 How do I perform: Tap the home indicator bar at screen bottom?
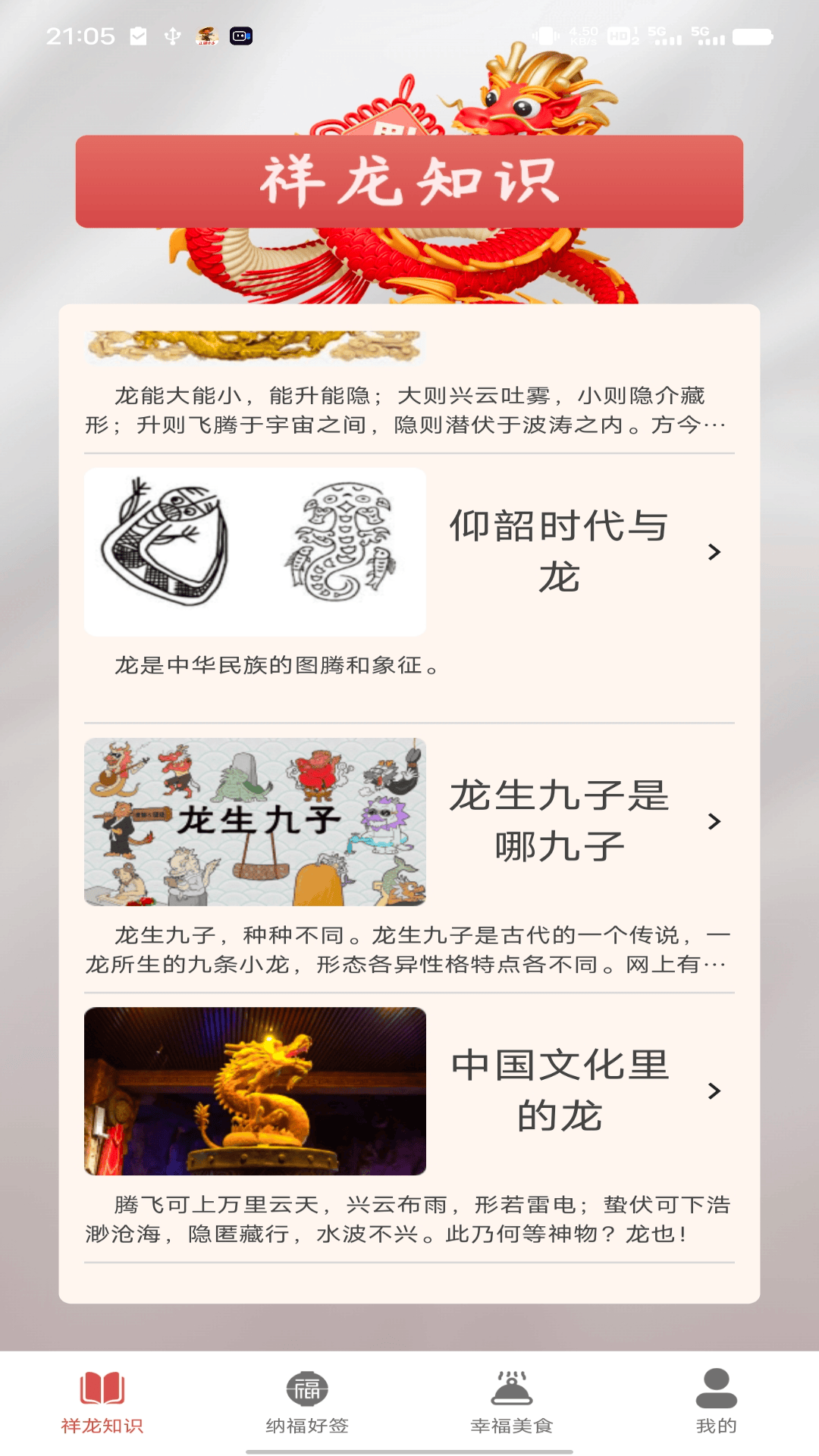point(409,1449)
